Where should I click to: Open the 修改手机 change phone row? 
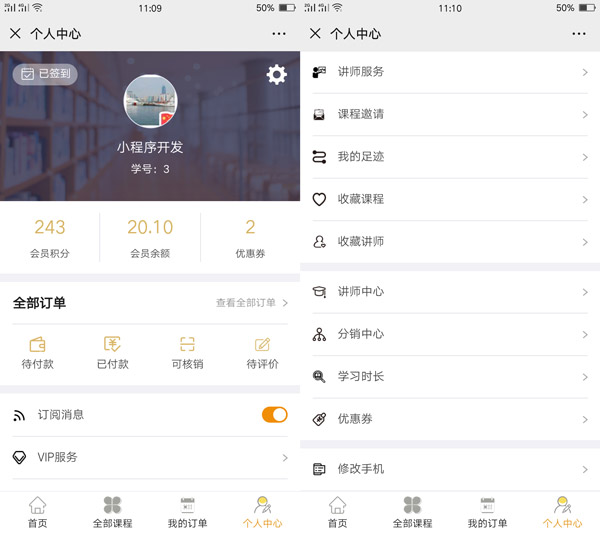[x=450, y=468]
